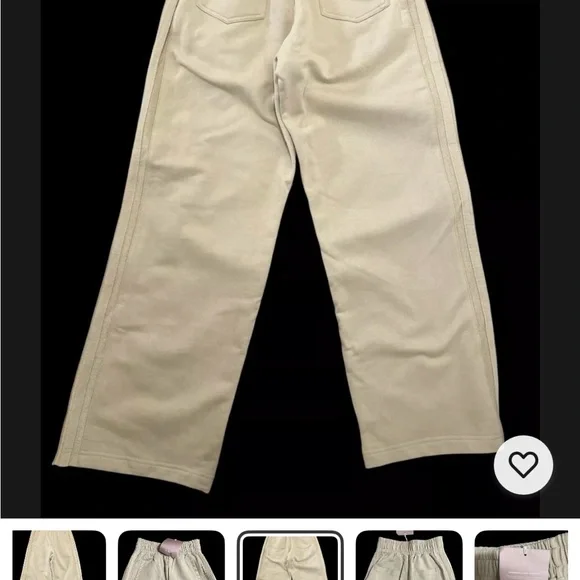Open the fifth thumbnail with the label closeup

tap(521, 555)
